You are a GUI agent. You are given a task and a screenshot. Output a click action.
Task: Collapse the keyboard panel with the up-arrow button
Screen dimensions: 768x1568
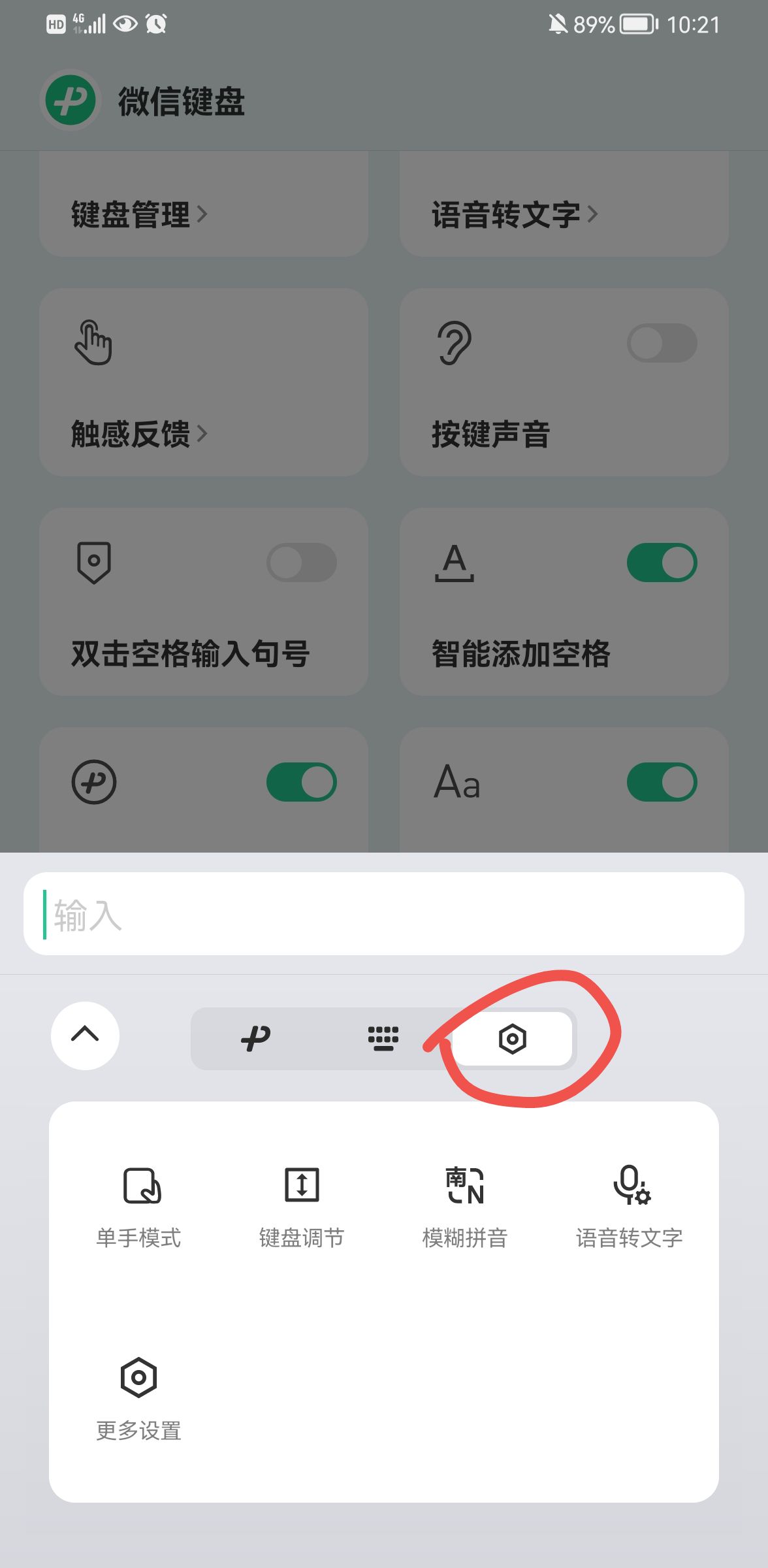85,1035
